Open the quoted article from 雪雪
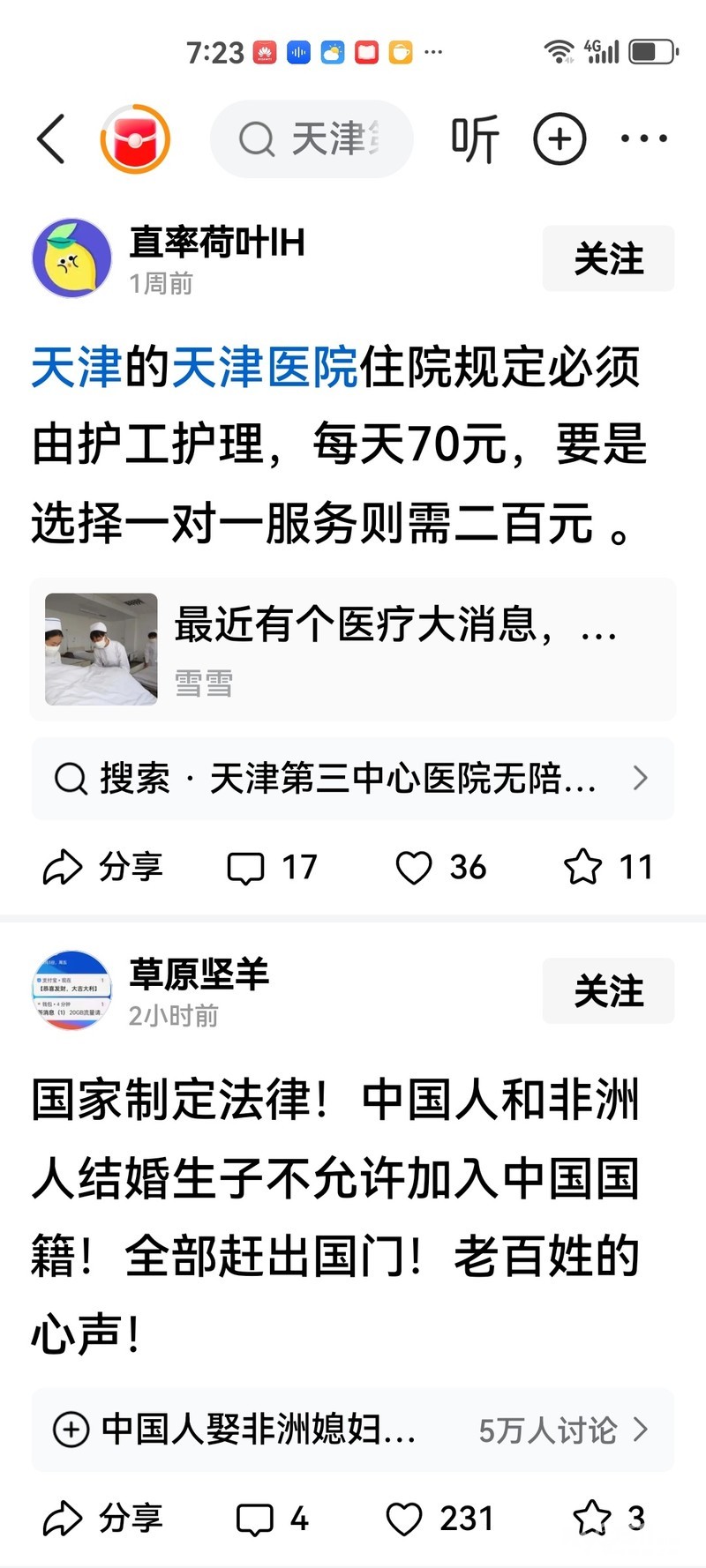Viewport: 706px width, 1568px height. click(353, 649)
